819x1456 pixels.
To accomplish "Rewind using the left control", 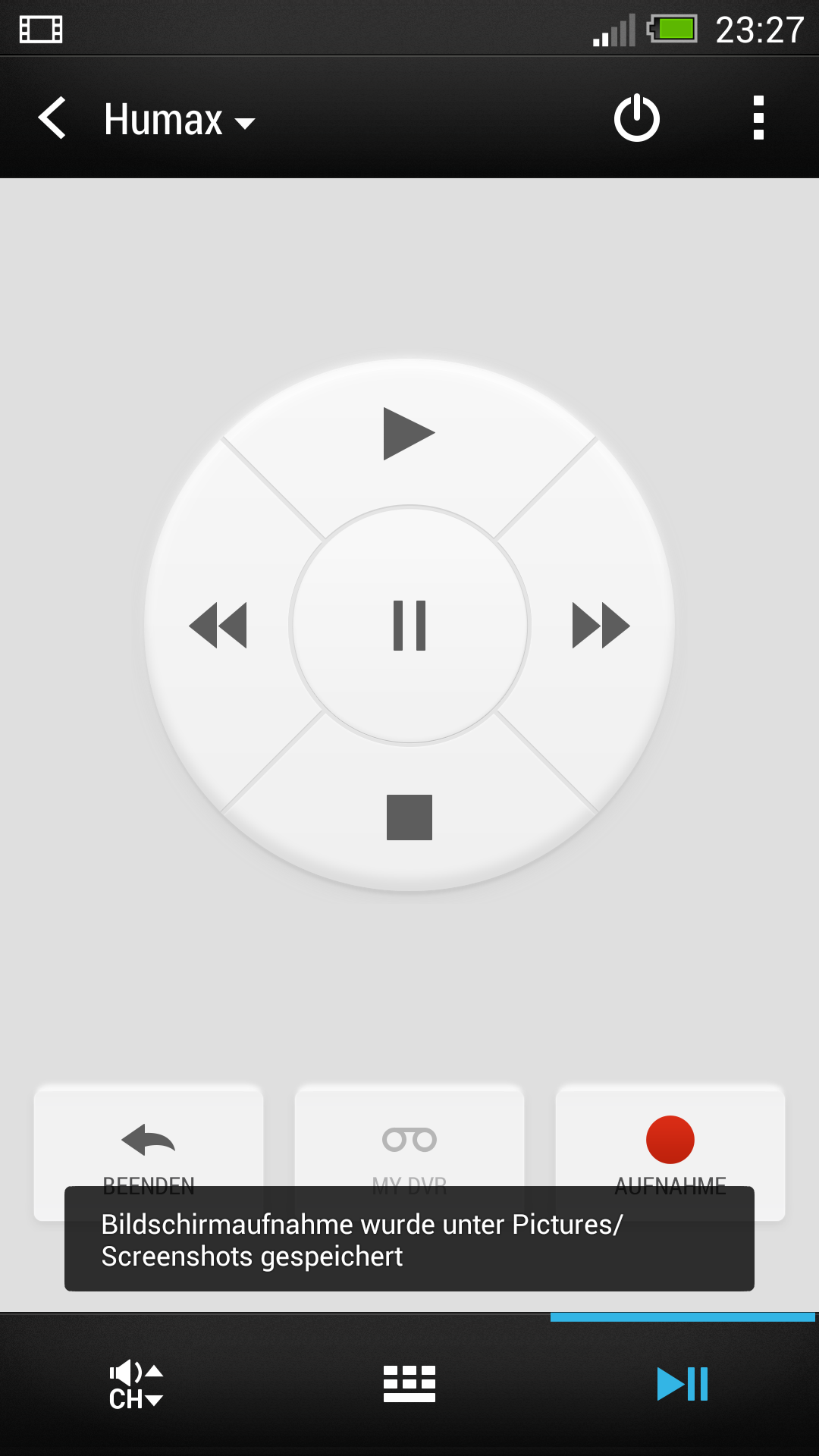I will tap(218, 626).
